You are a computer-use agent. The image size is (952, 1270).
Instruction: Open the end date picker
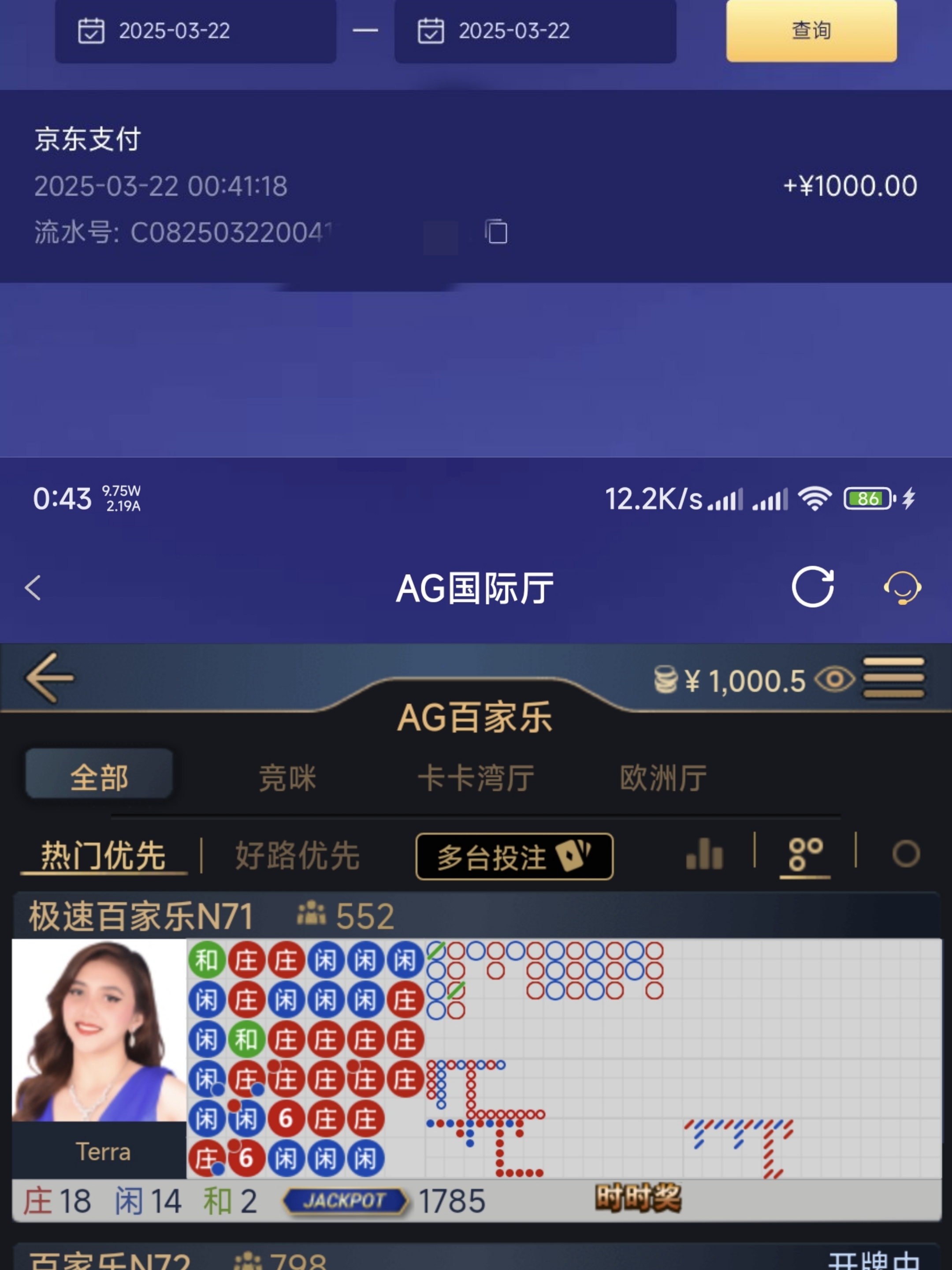[535, 31]
